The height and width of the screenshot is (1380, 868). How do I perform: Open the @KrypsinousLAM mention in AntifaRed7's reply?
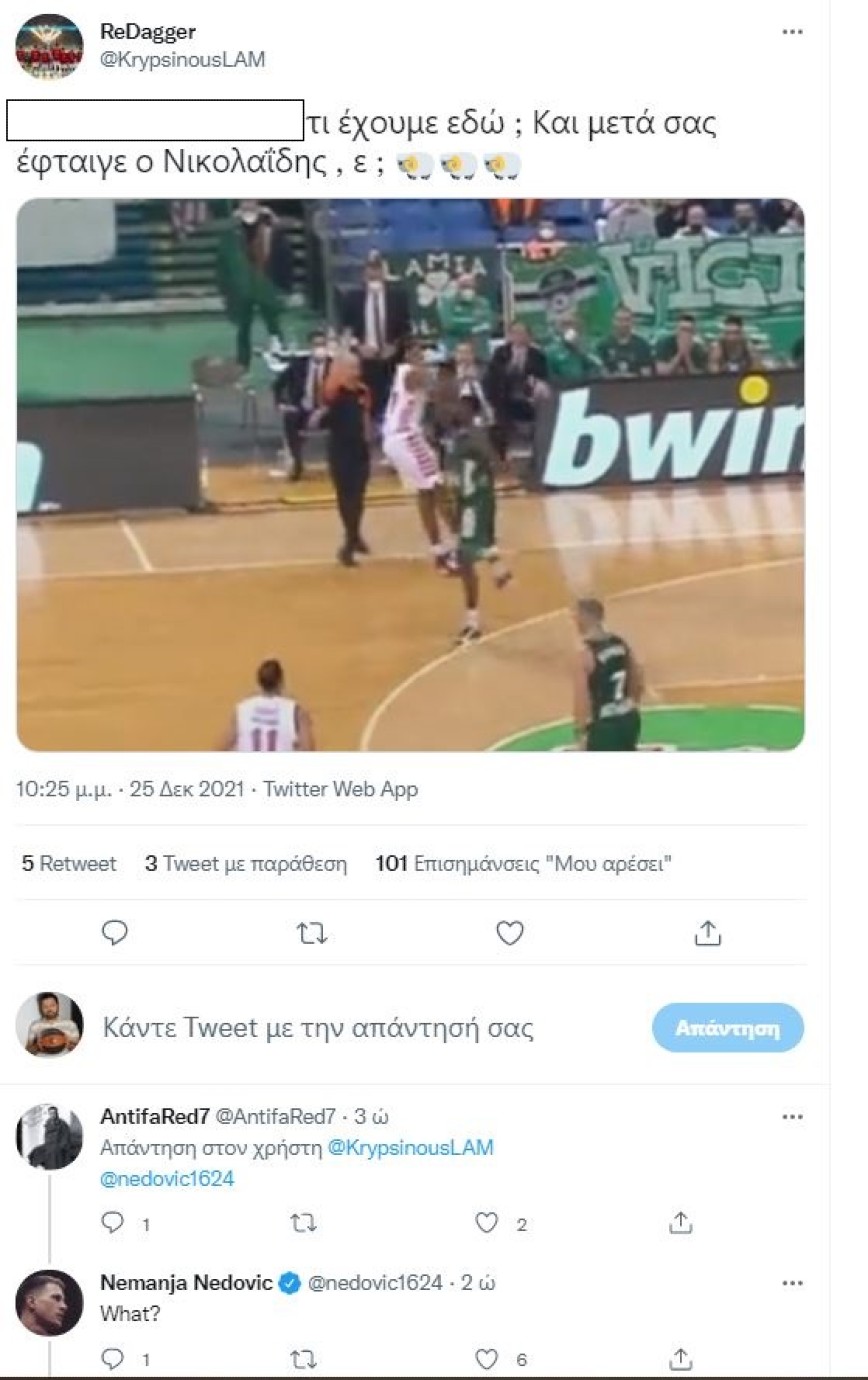tap(410, 1148)
